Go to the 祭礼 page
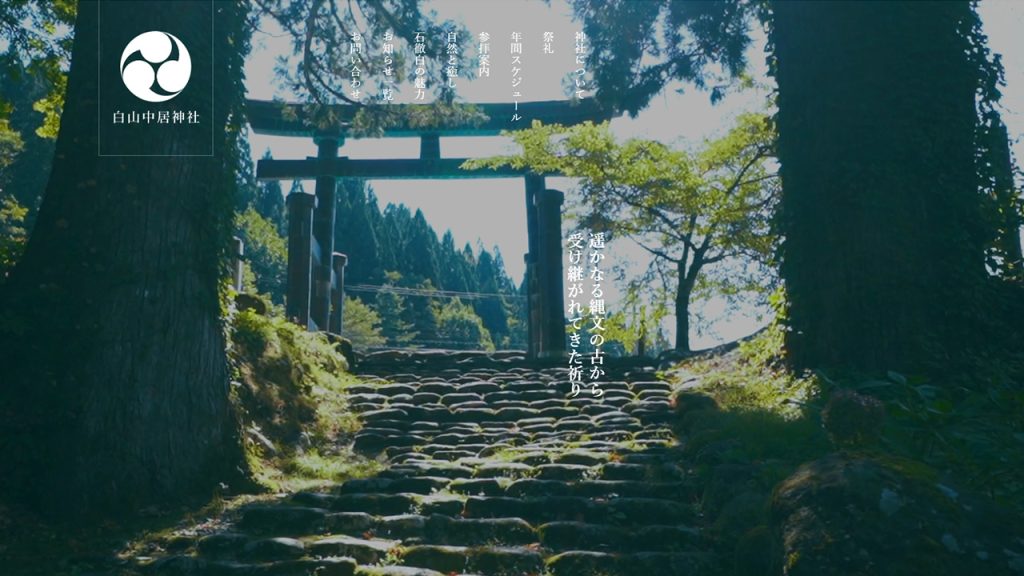 547,42
